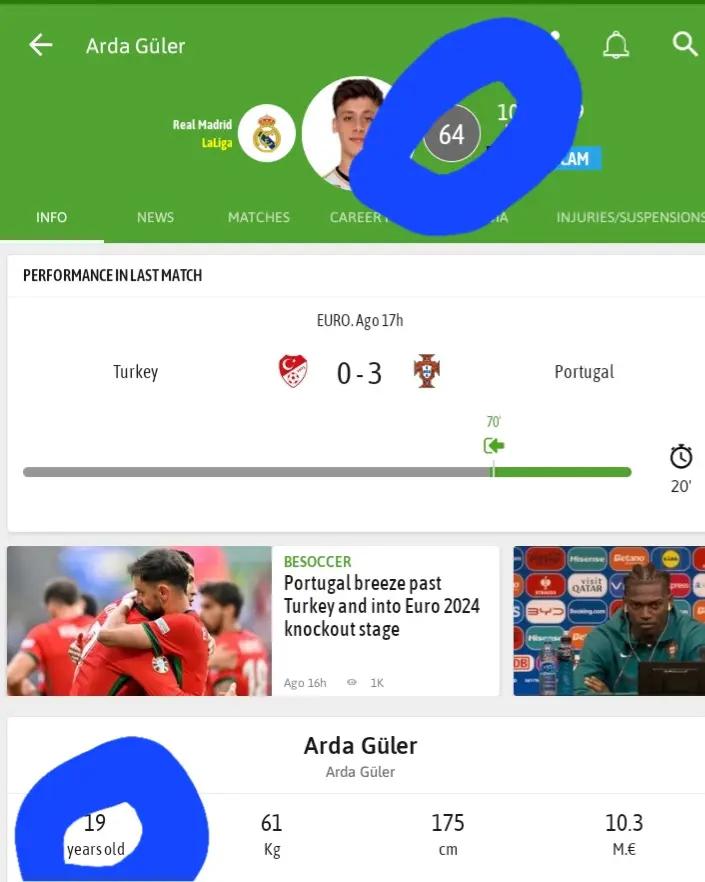Read the Portugal breeze past Turkey article

253,620
